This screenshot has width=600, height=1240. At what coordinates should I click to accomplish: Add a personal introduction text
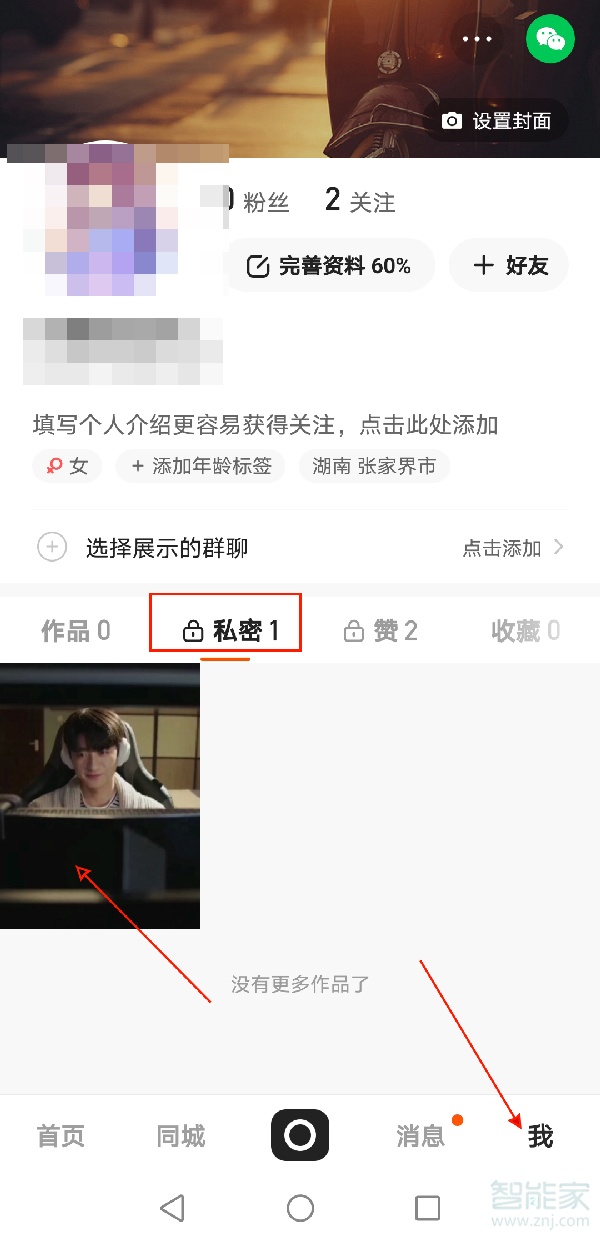coord(265,426)
